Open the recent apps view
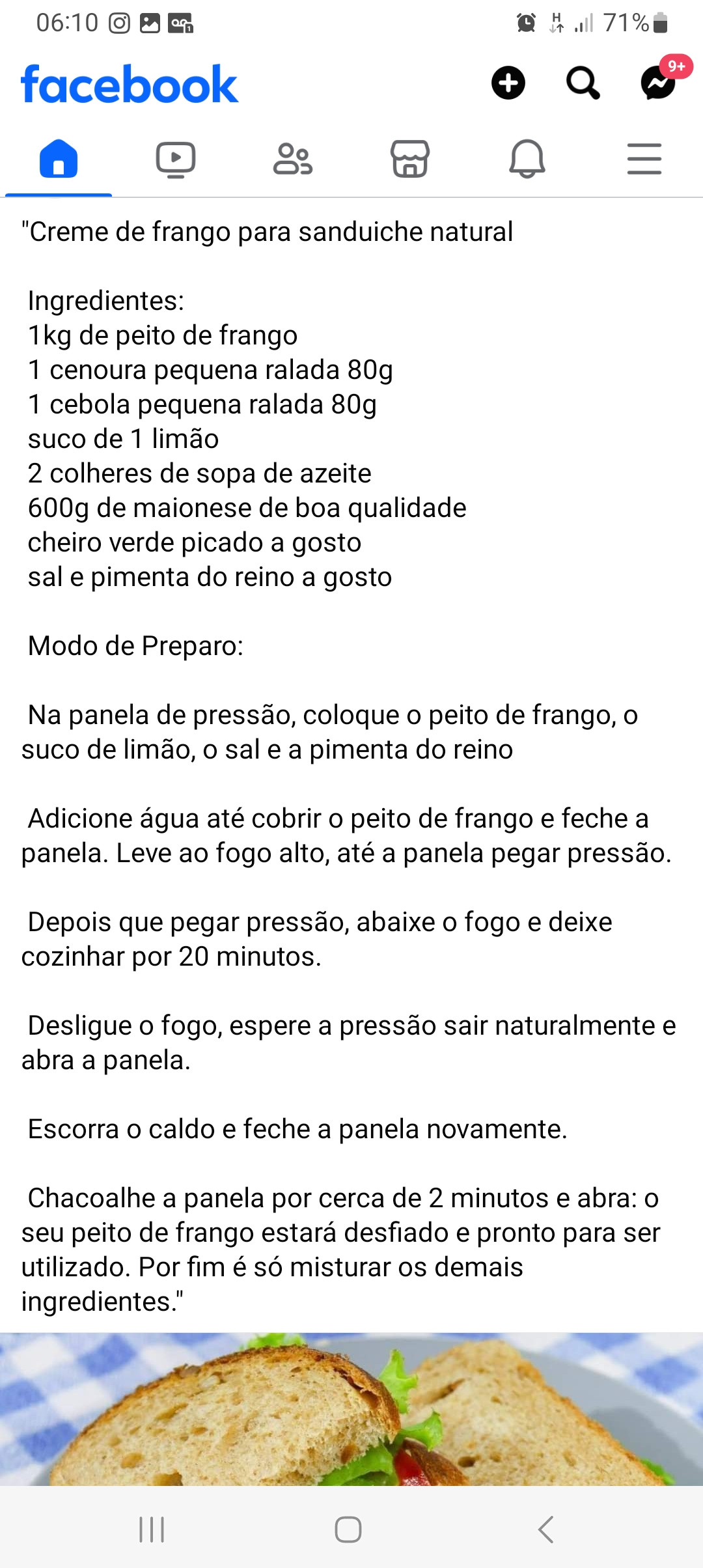Image resolution: width=703 pixels, height=1568 pixels. coord(152,1529)
